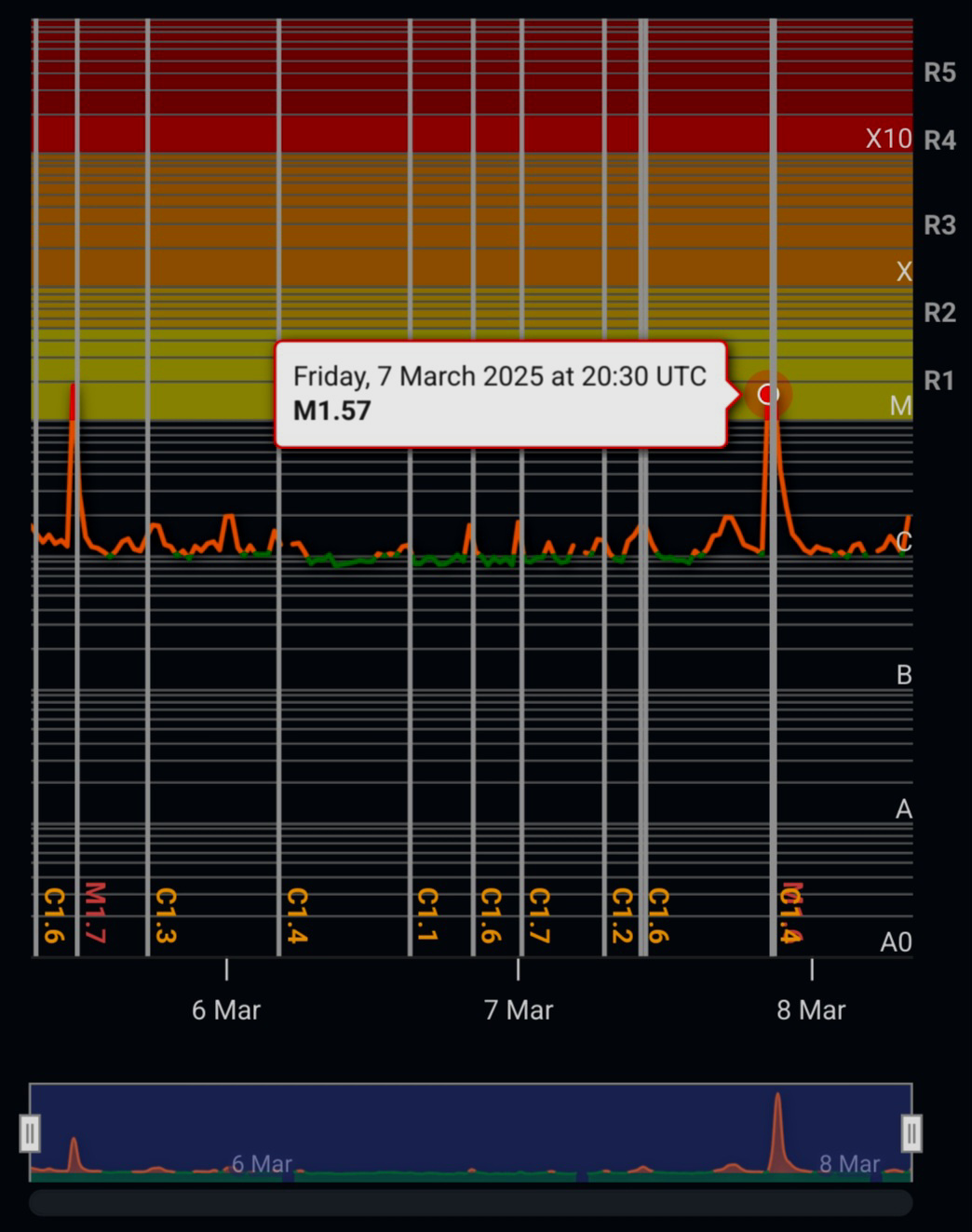The width and height of the screenshot is (972, 1232).
Task: Tap the left range handle of the navigator
Action: click(x=30, y=1133)
